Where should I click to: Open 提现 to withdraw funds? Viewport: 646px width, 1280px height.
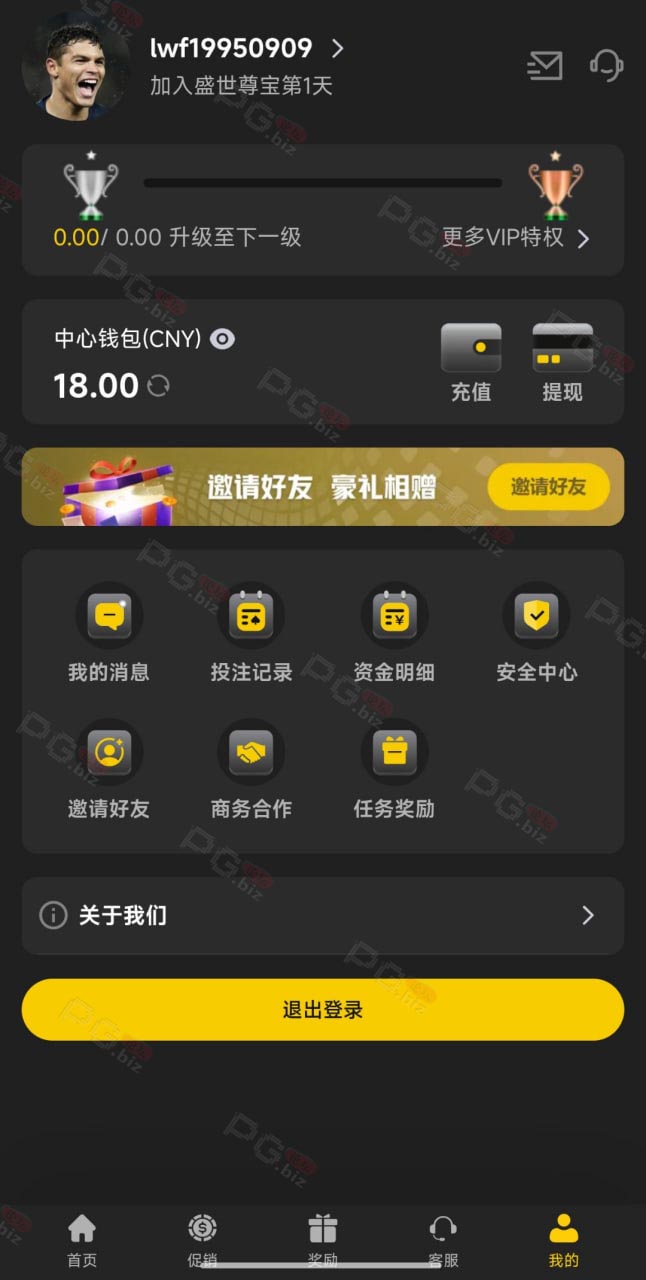click(x=562, y=363)
